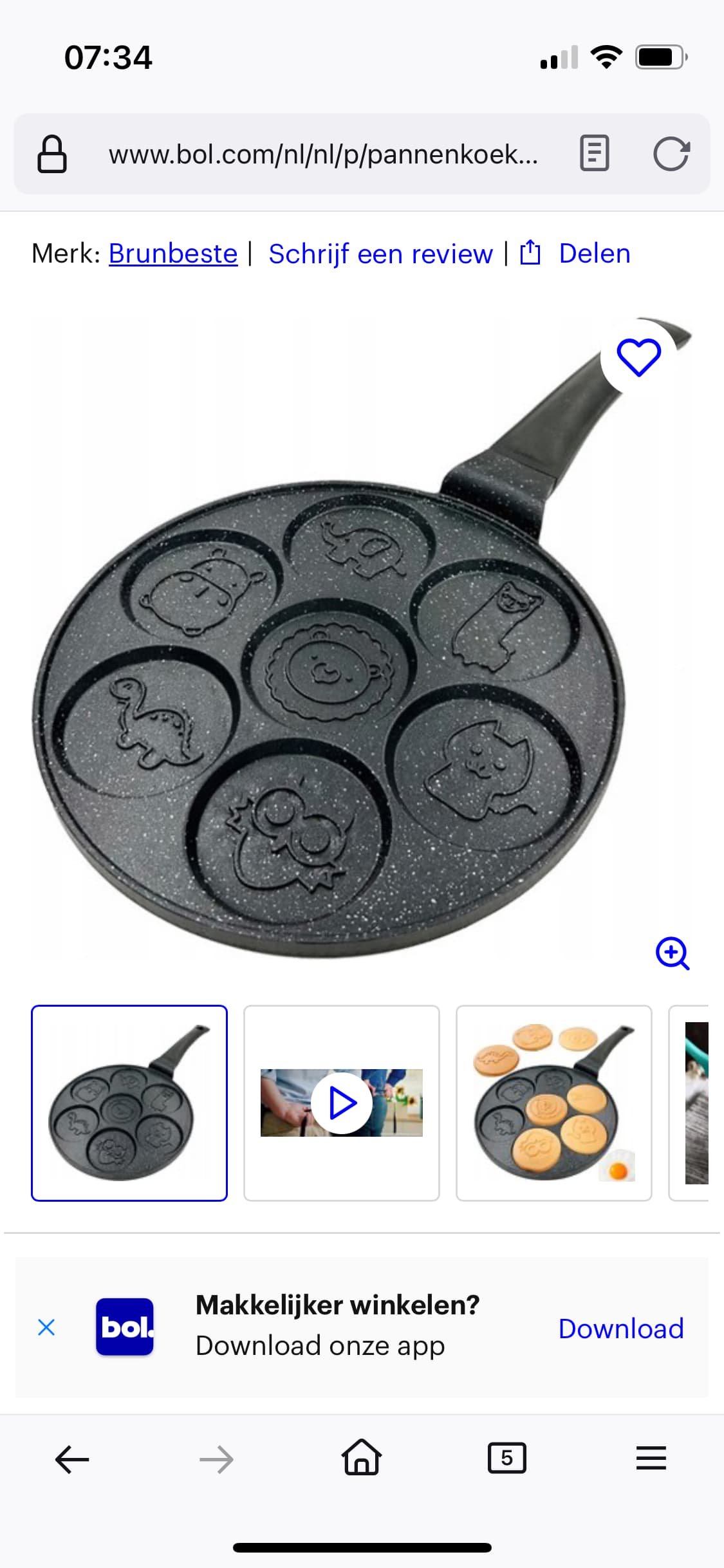This screenshot has width=724, height=1568.
Task: Open the browser hamburger menu
Action: point(651,1458)
